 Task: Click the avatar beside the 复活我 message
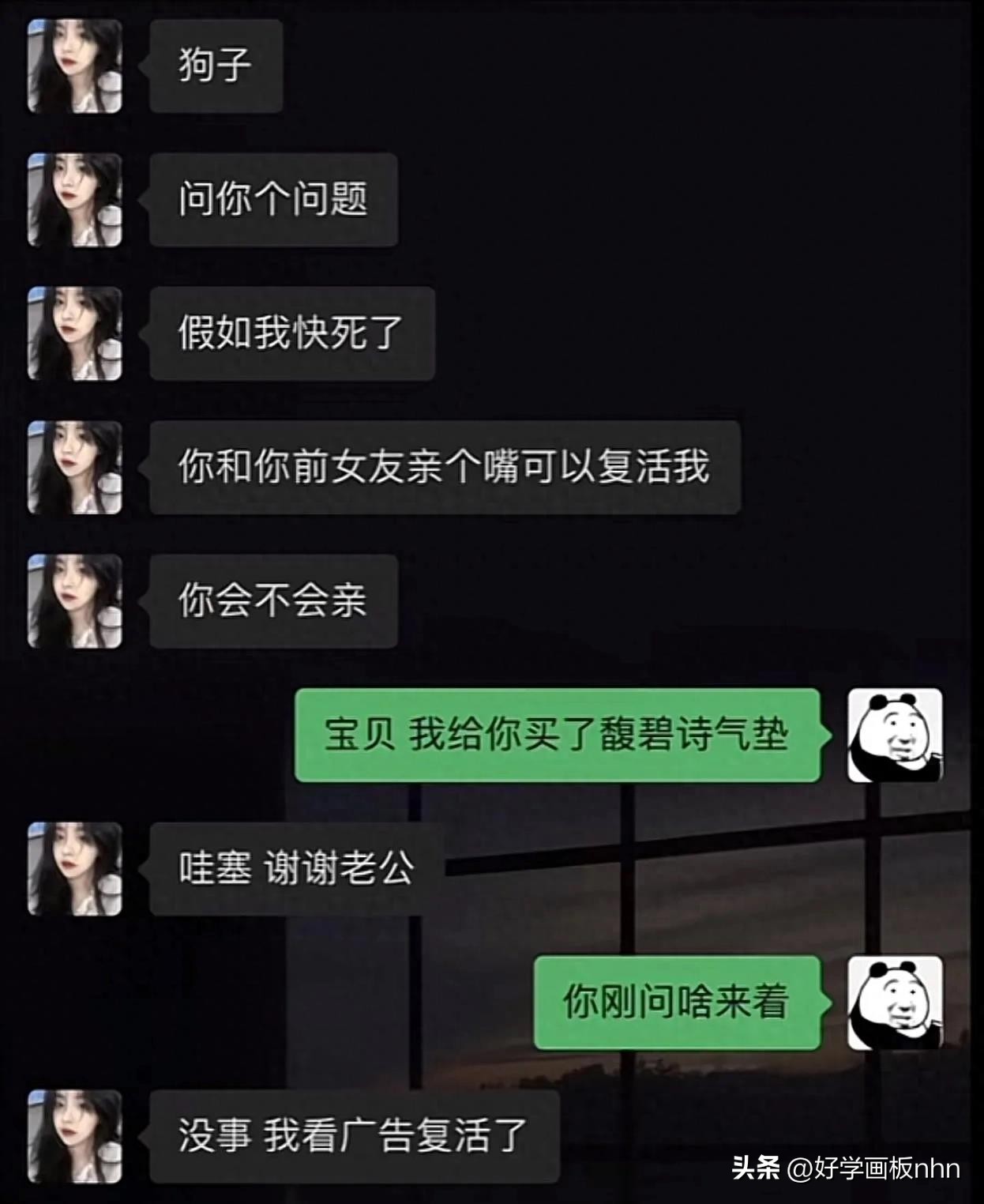(73, 465)
